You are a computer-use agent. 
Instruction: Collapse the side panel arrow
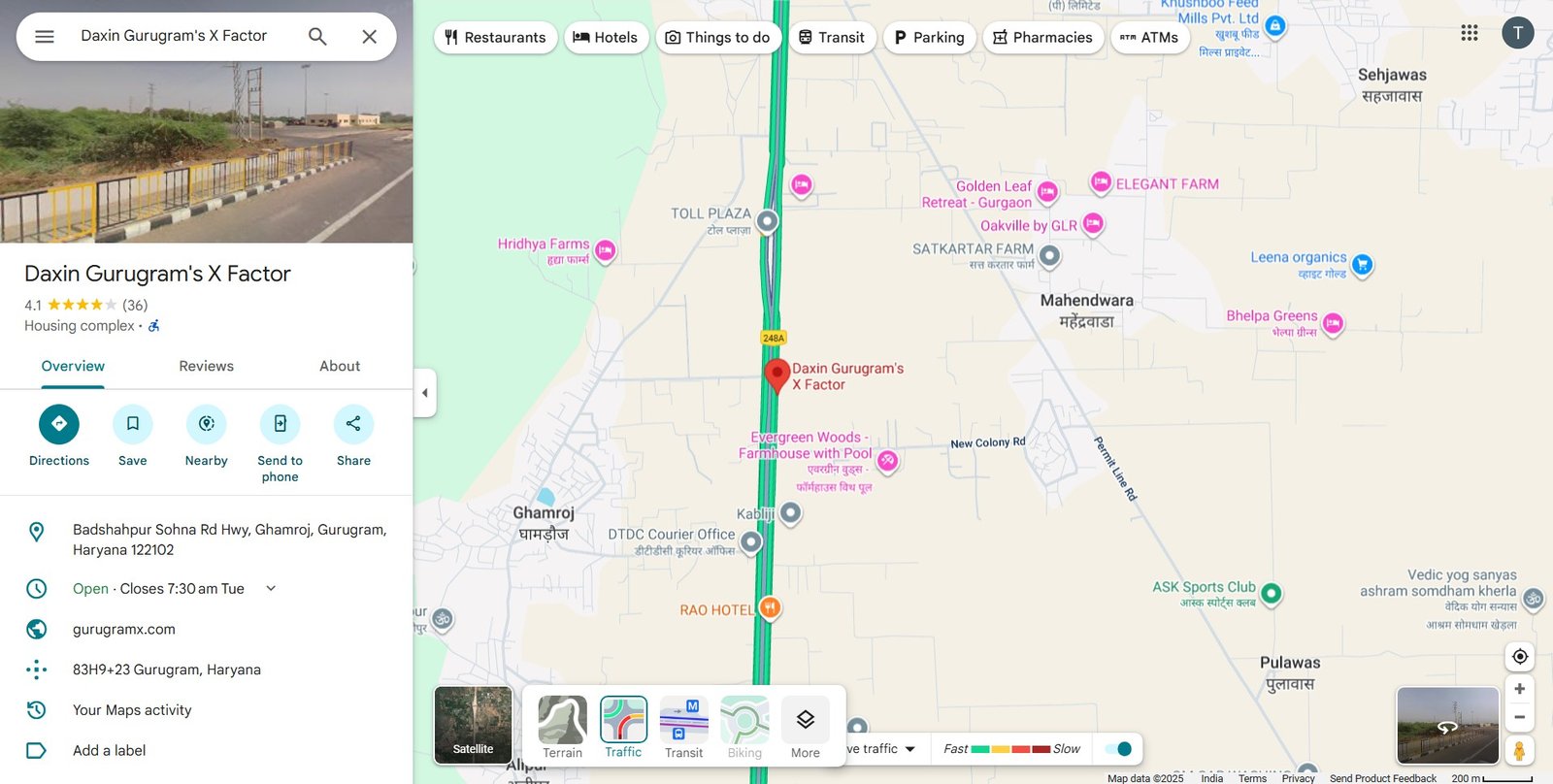click(x=424, y=393)
